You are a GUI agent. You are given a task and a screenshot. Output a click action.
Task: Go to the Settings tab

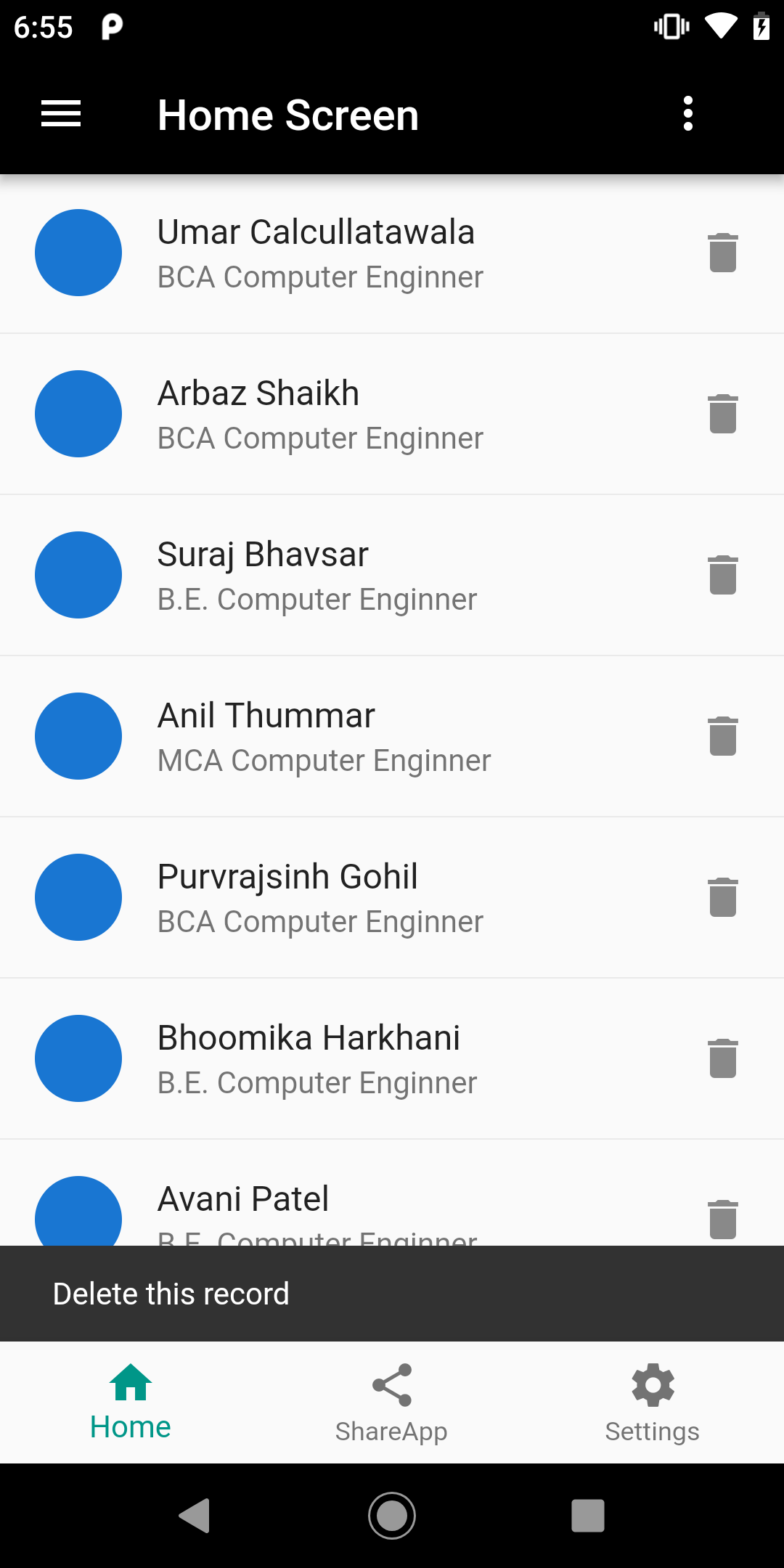click(x=653, y=1402)
